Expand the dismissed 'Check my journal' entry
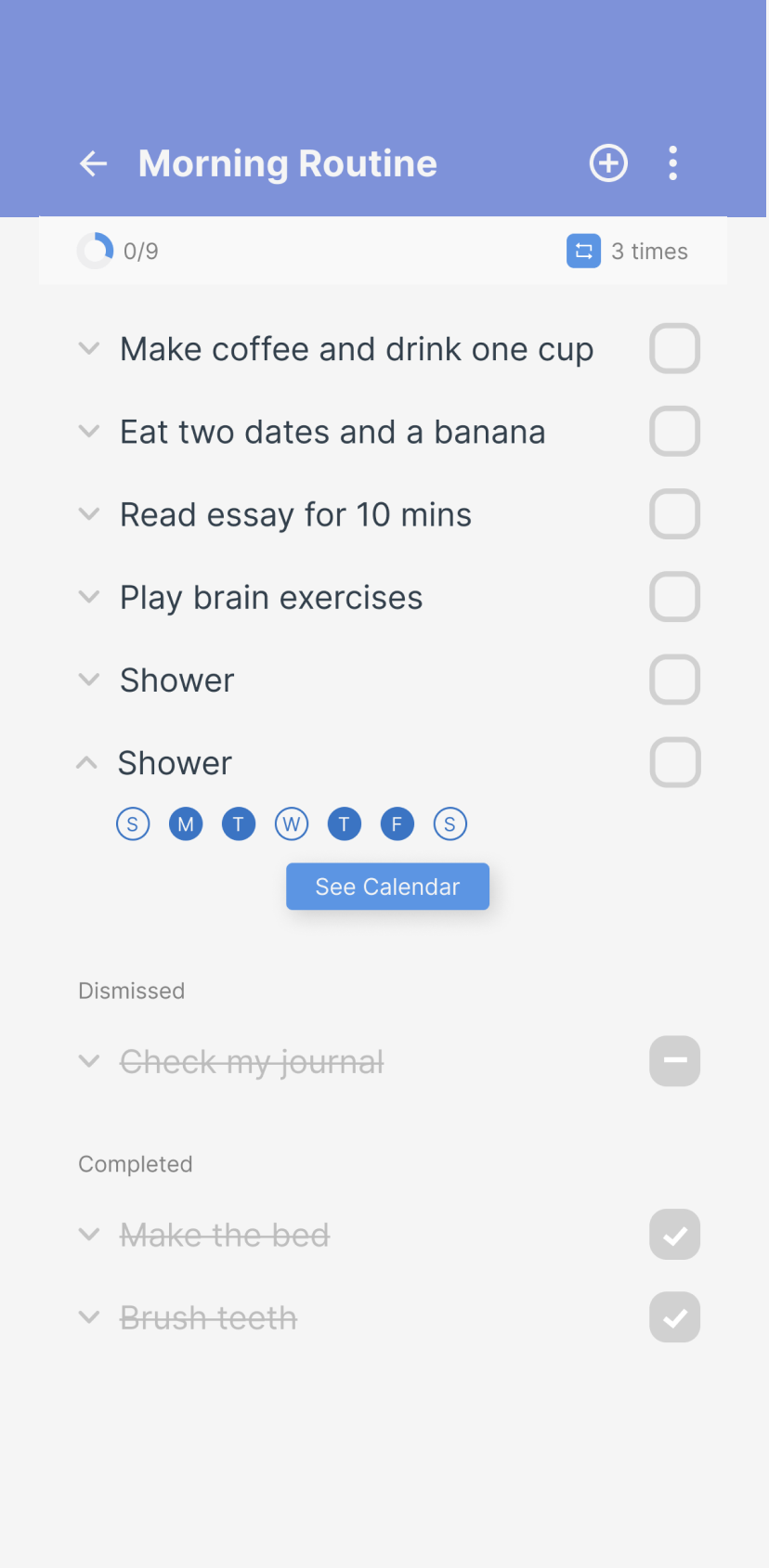Screen dimensions: 769x1568 tap(88, 1061)
